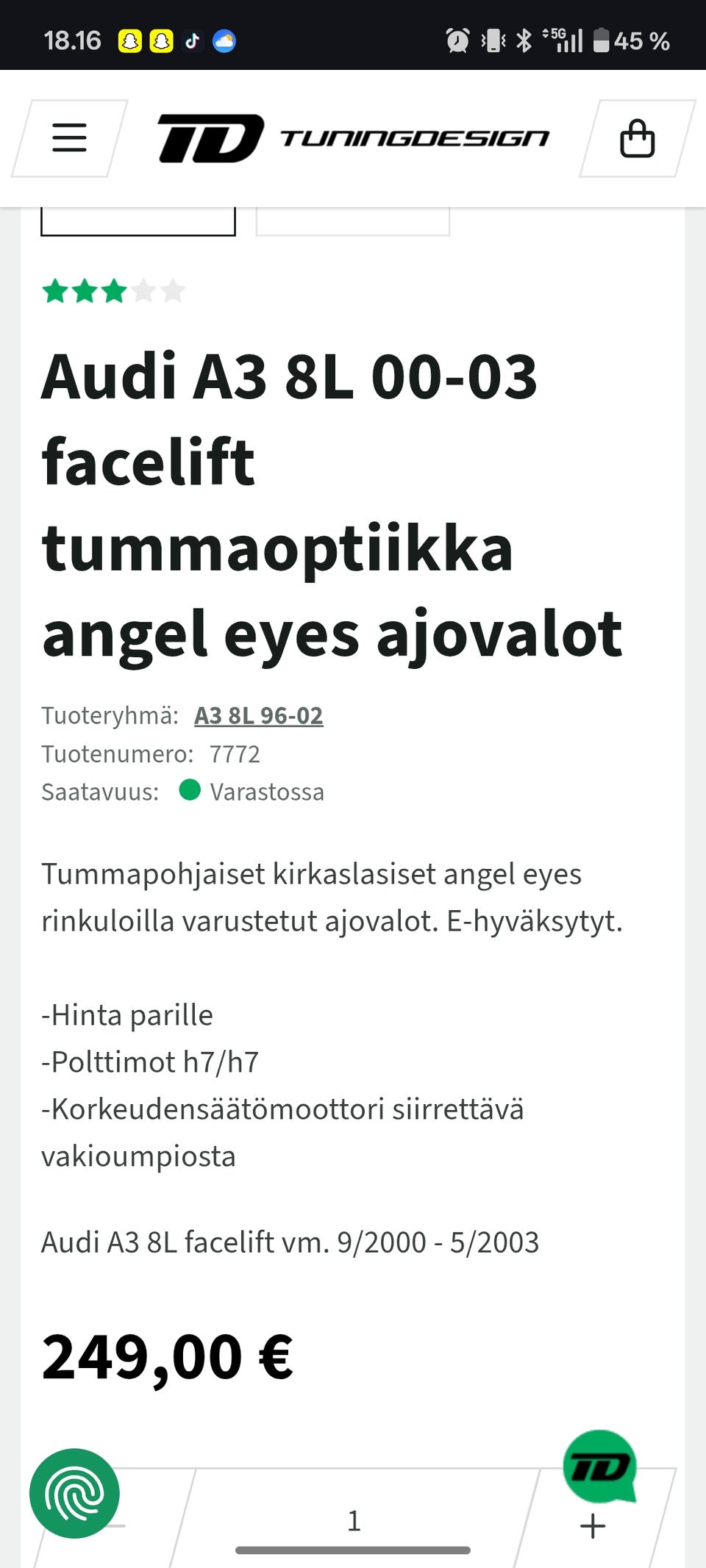Select the first product image tab
The height and width of the screenshot is (1568, 706).
pyautogui.click(x=137, y=217)
